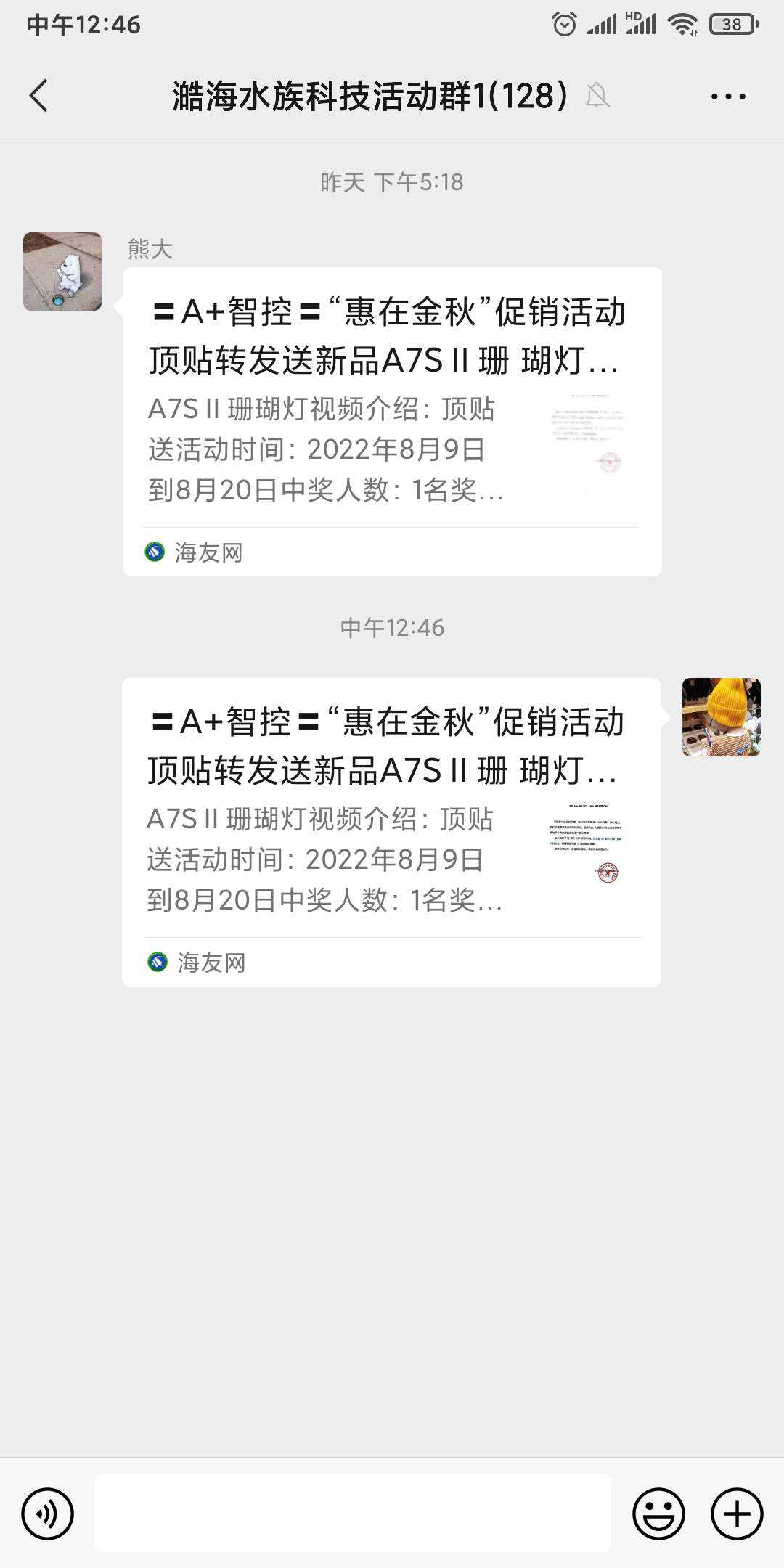Open the link card sent at 中午12:46
Viewport: 784px width, 1568px height.
(x=391, y=831)
